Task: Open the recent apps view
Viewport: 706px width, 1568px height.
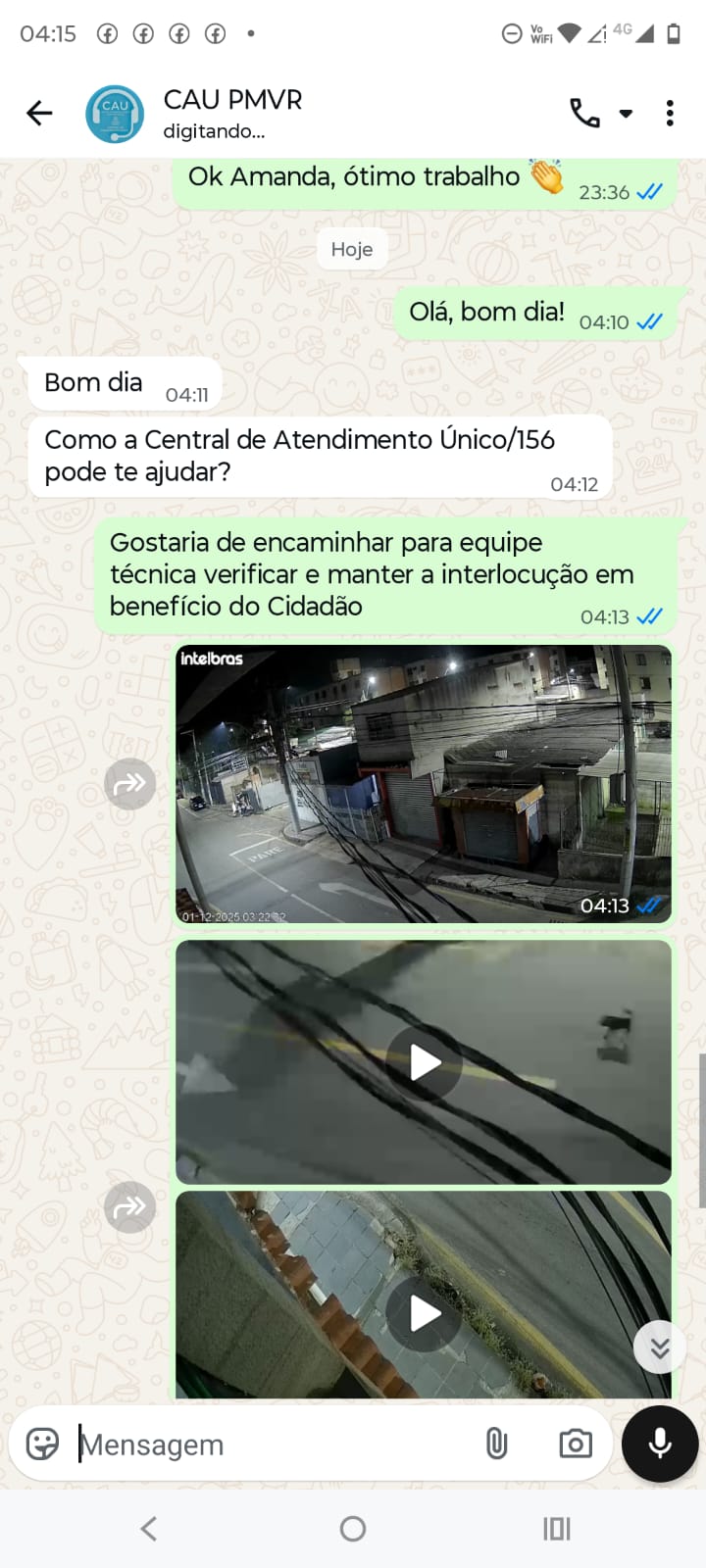Action: pos(556,1529)
